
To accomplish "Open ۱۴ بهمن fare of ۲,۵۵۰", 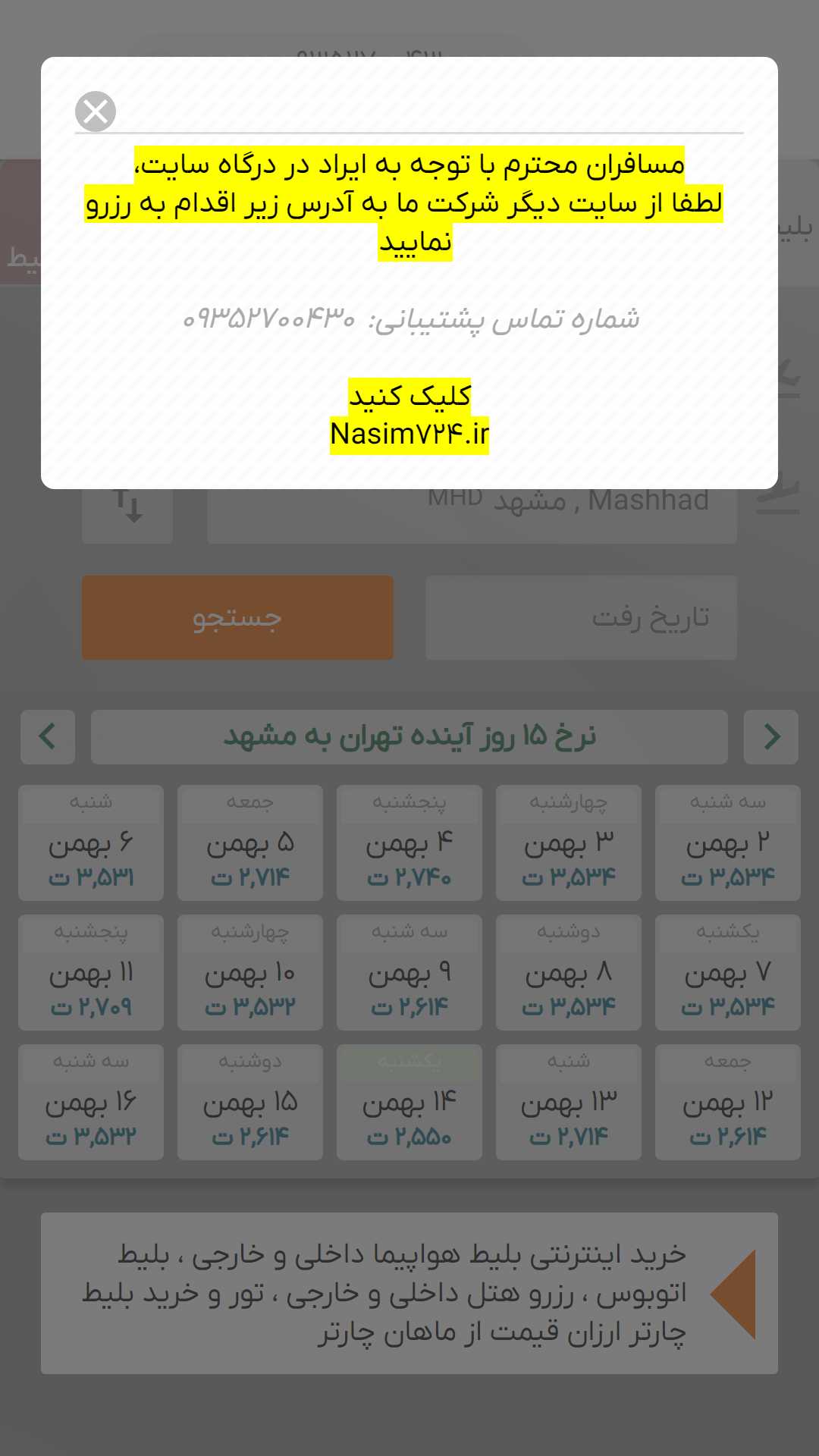I will [x=409, y=1102].
